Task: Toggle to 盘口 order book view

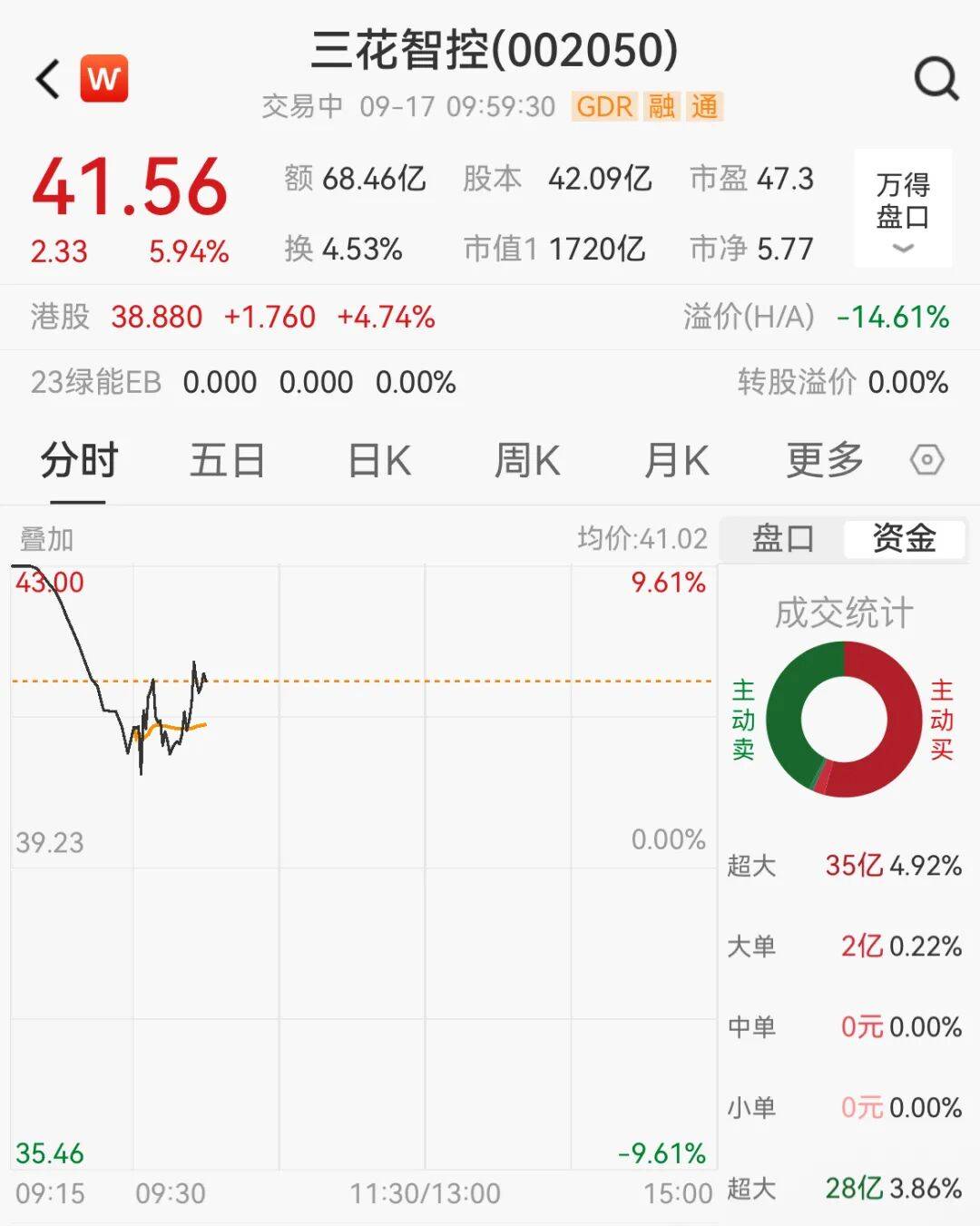Action: click(x=779, y=538)
